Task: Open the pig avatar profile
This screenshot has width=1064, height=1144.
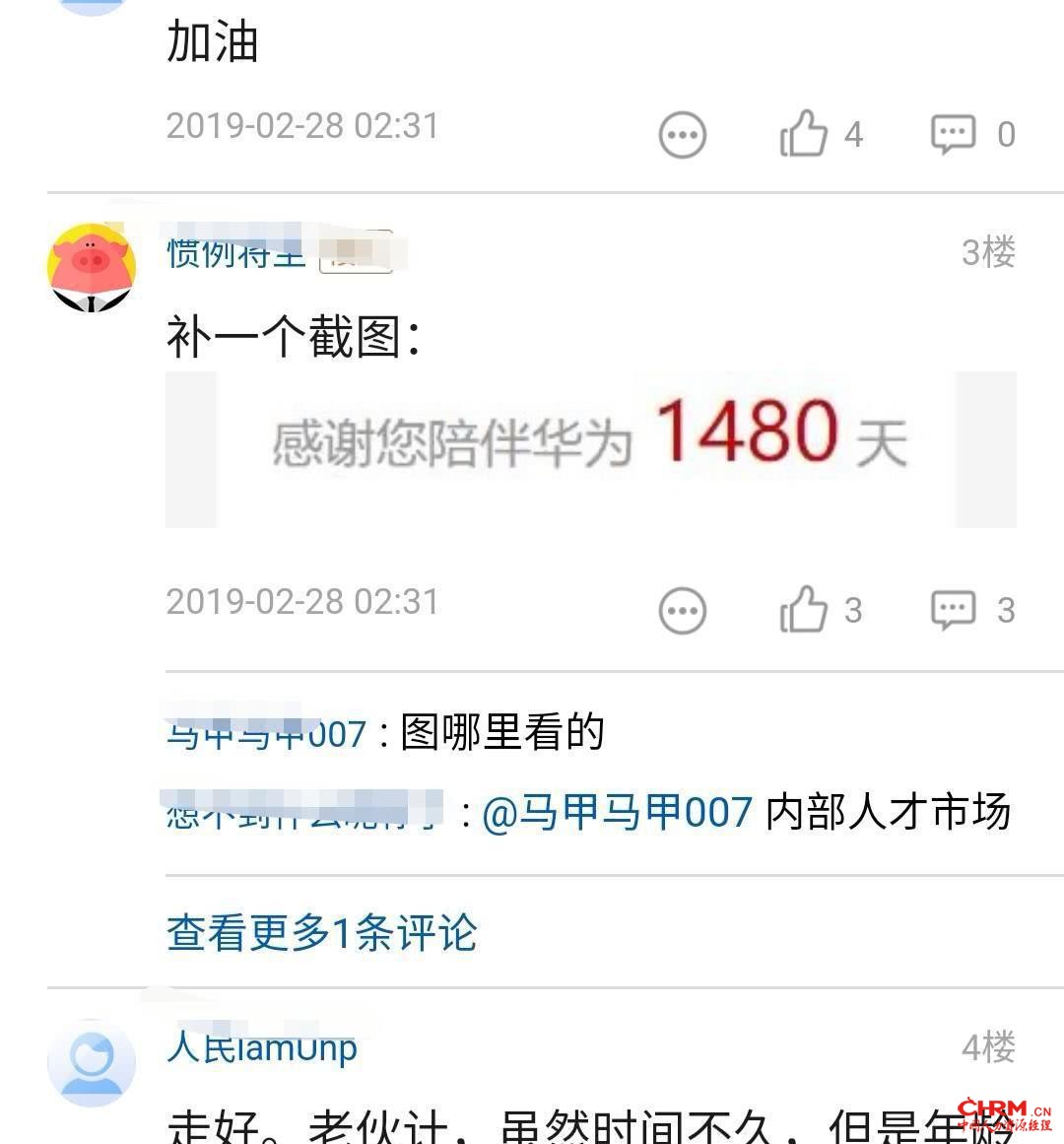Action: [x=92, y=268]
